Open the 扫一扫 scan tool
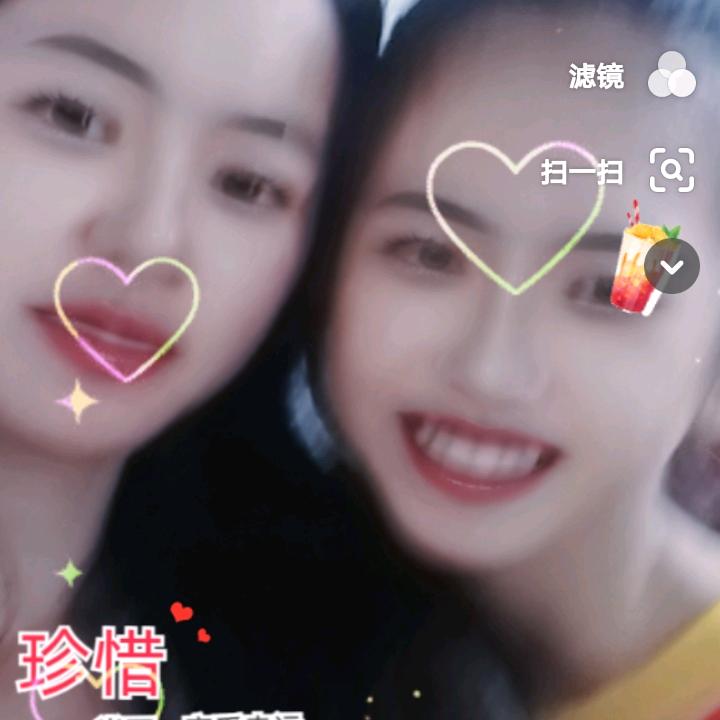 [x=671, y=171]
